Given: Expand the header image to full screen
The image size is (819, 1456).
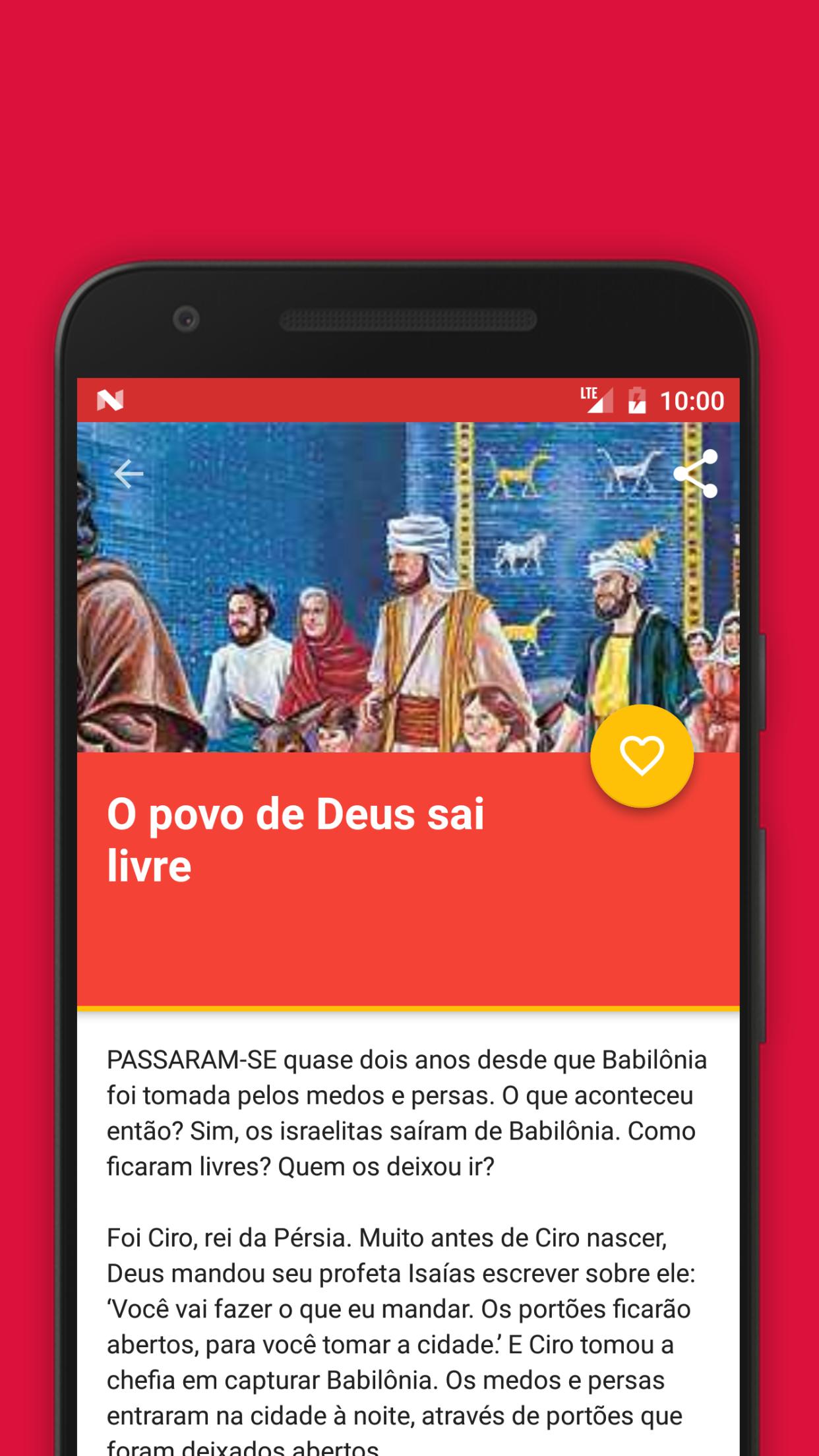Looking at the screenshot, I should [409, 593].
